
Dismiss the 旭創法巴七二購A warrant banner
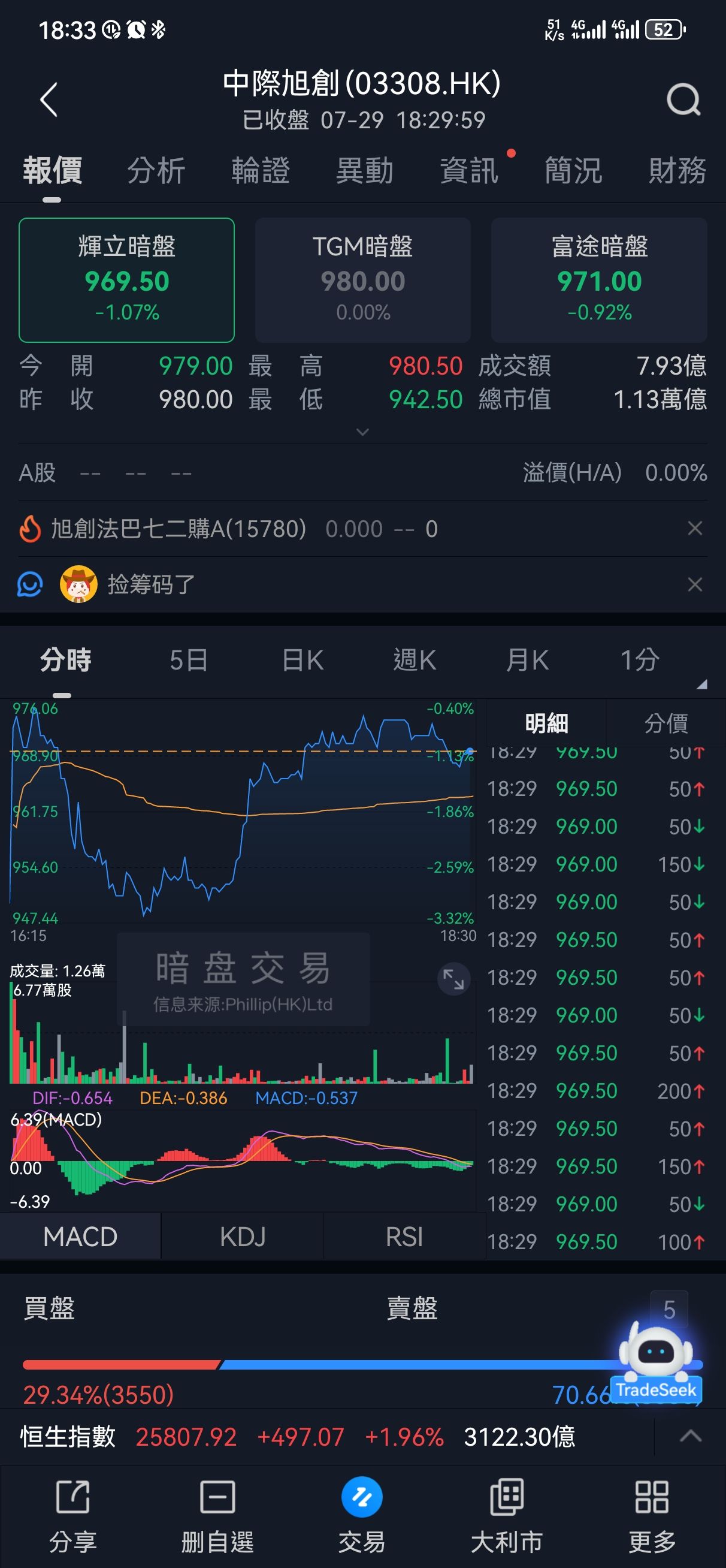694,528
